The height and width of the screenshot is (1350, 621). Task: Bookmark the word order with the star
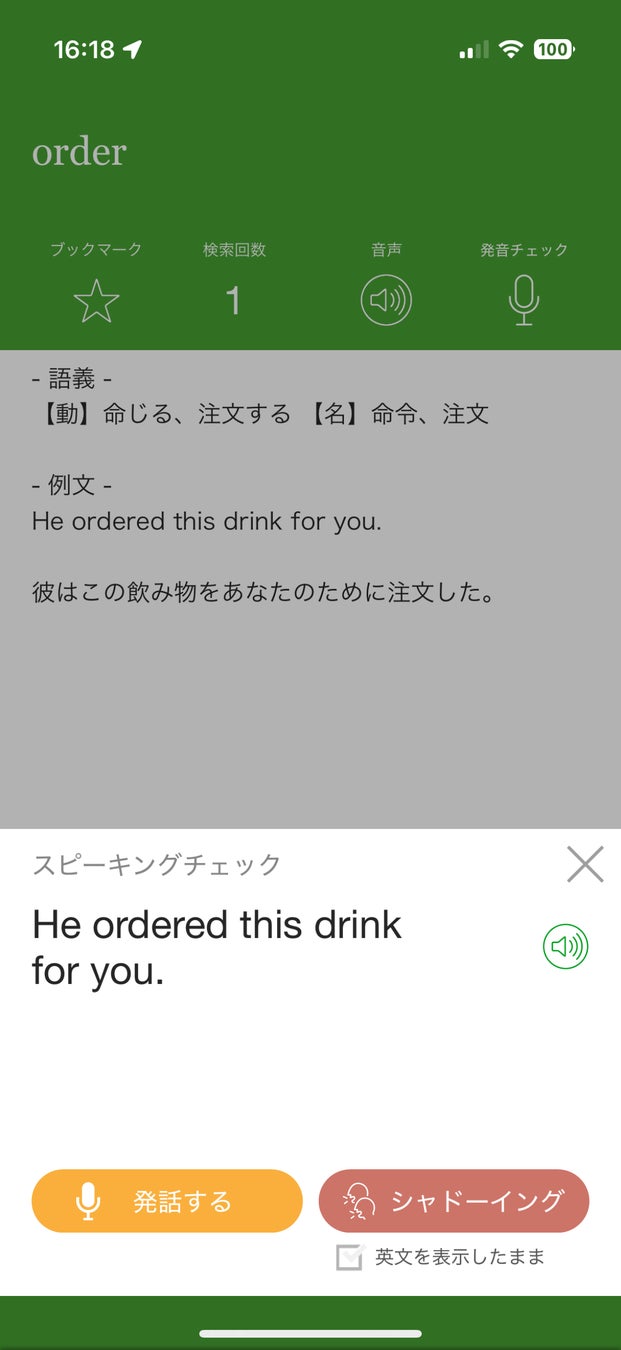pyautogui.click(x=96, y=301)
